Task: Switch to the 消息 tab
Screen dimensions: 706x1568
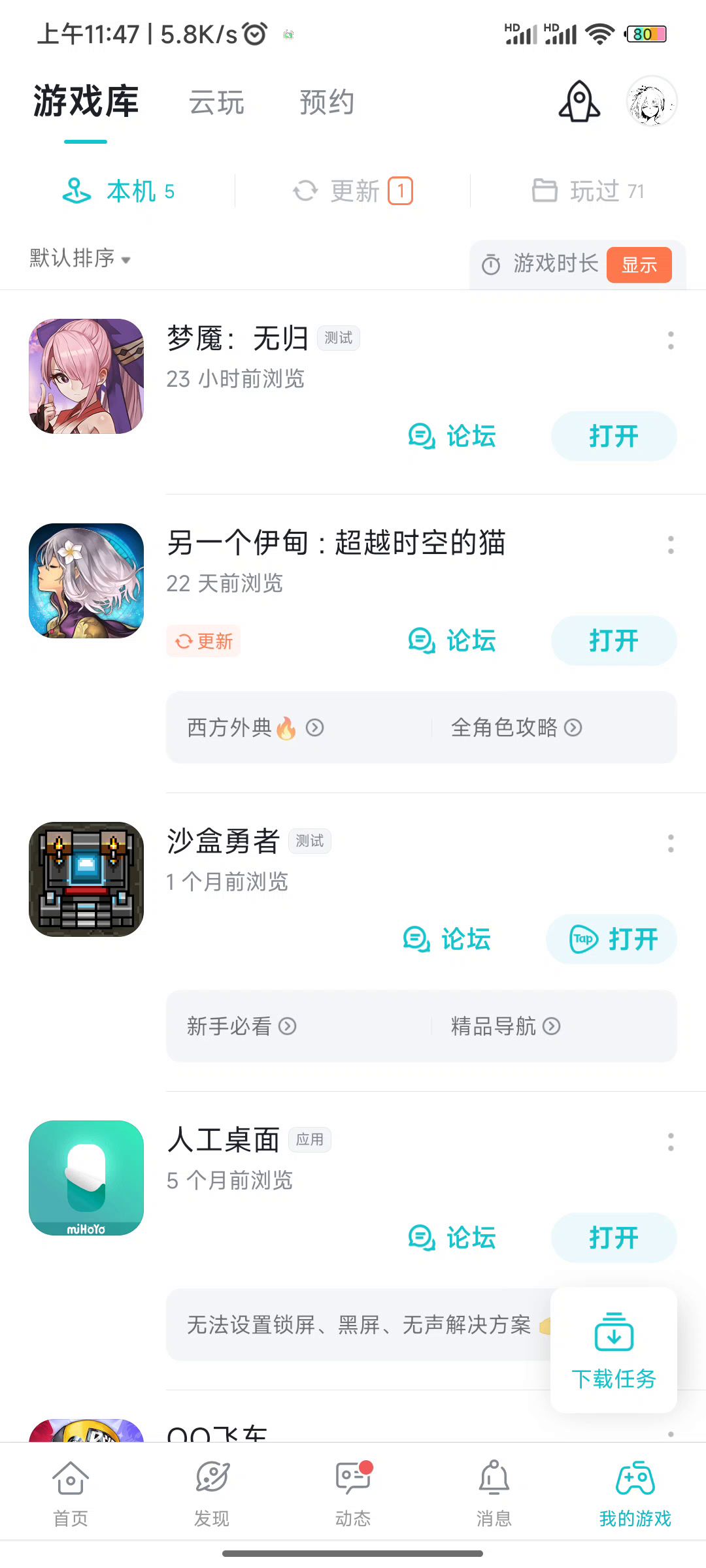Action: pyautogui.click(x=494, y=1492)
